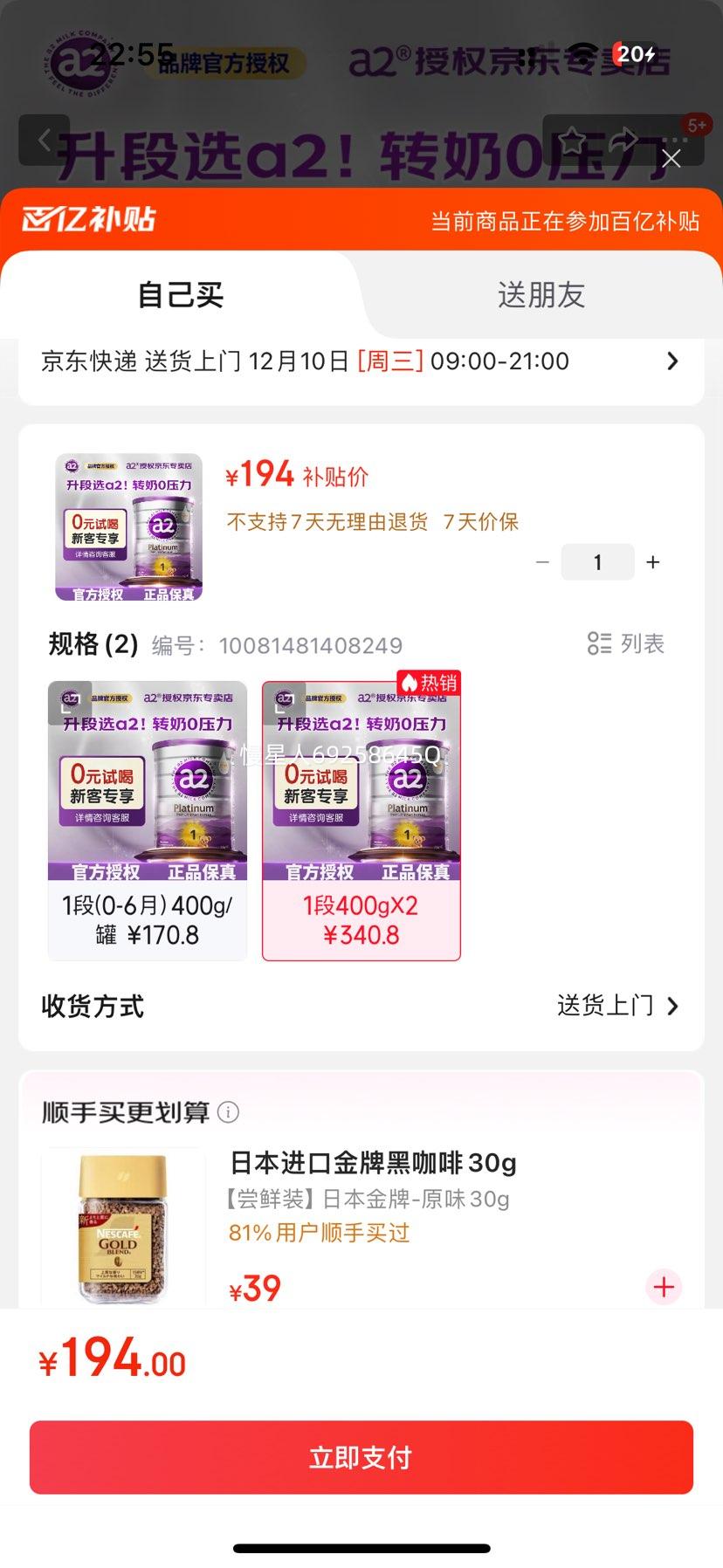Screen dimensions: 723x1568
Task: Tap the info icon beside 顺手买更划算
Action: (x=228, y=1112)
